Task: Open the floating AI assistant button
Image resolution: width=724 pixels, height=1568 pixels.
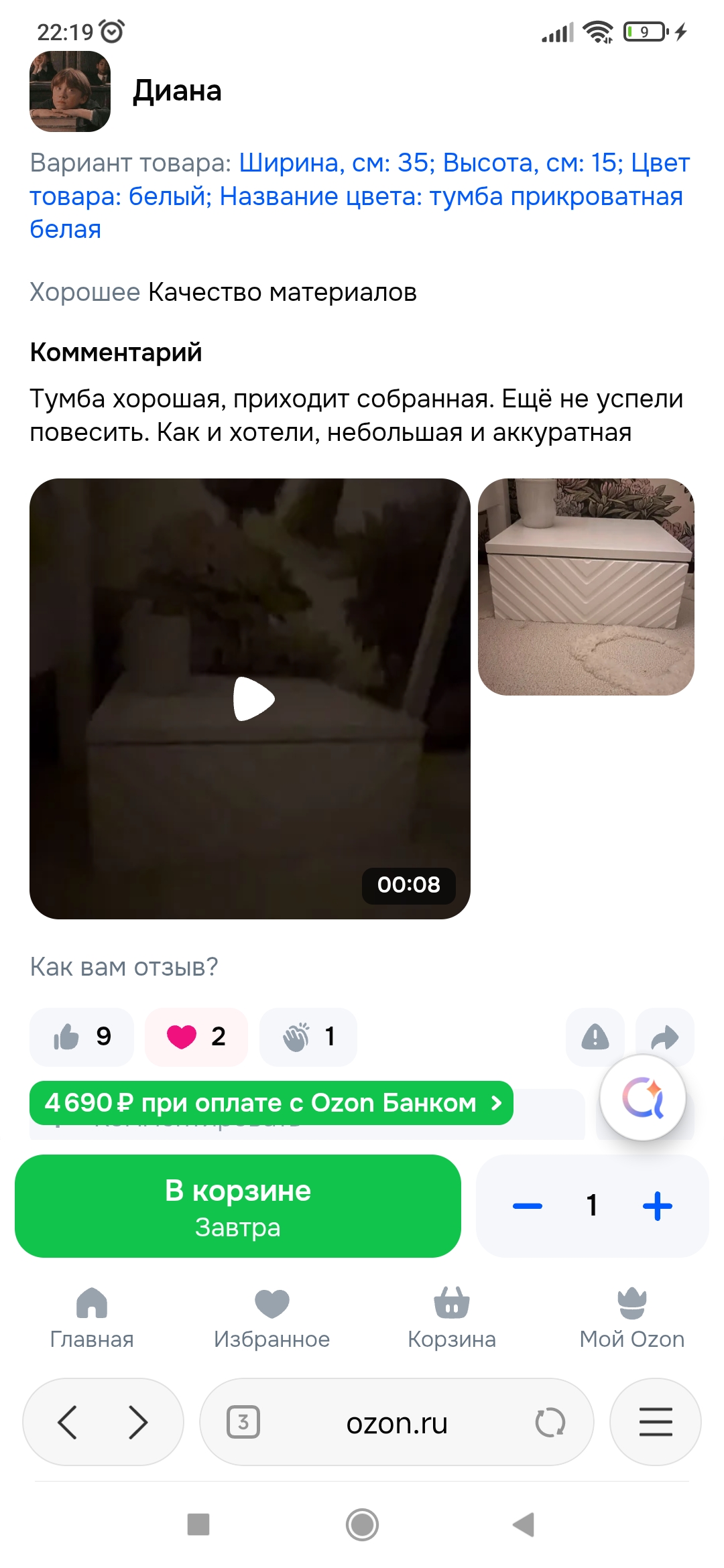Action: [x=642, y=1098]
